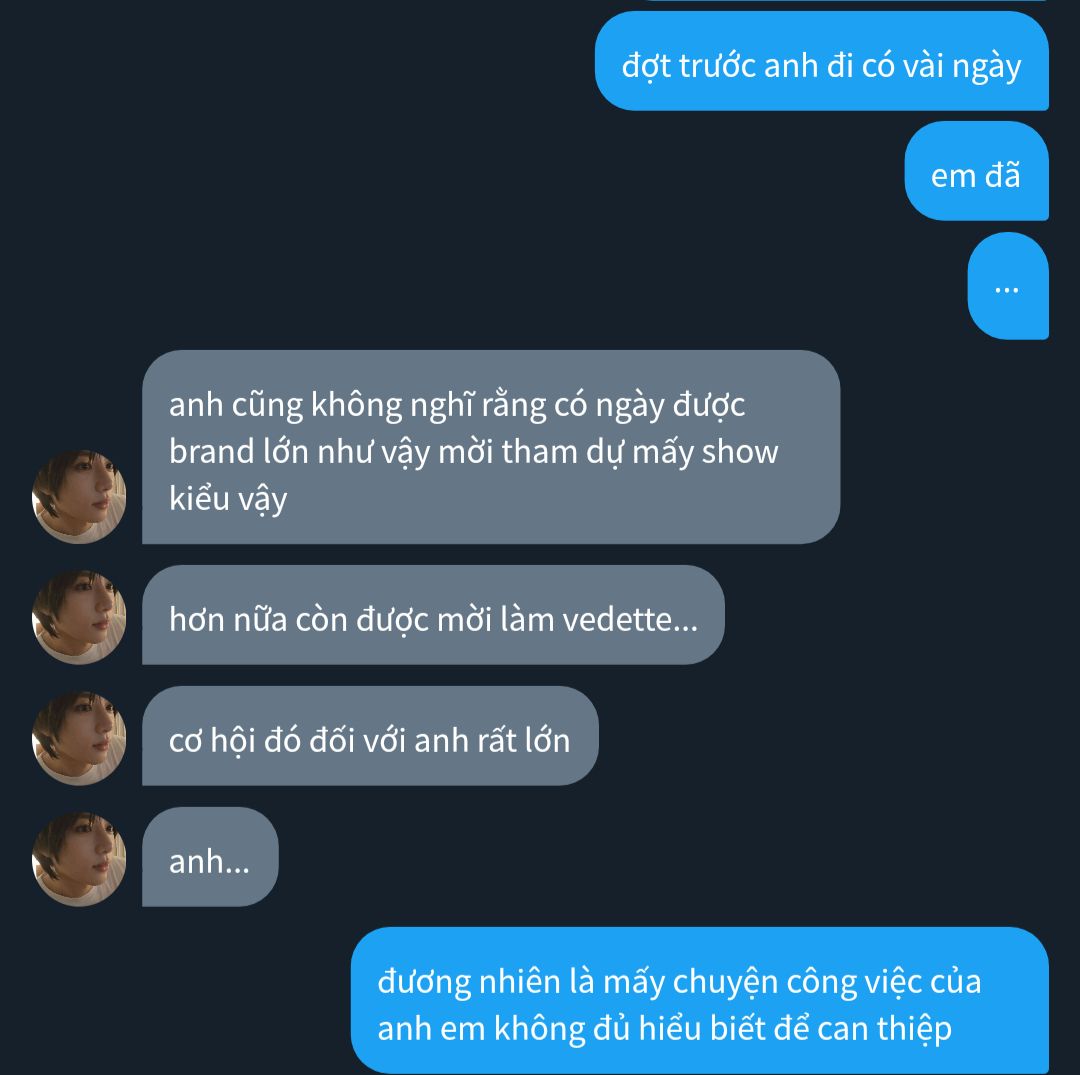
Task: Open profile picture beside "cơ hội đó đối với anh rất lớn"
Action: [79, 738]
